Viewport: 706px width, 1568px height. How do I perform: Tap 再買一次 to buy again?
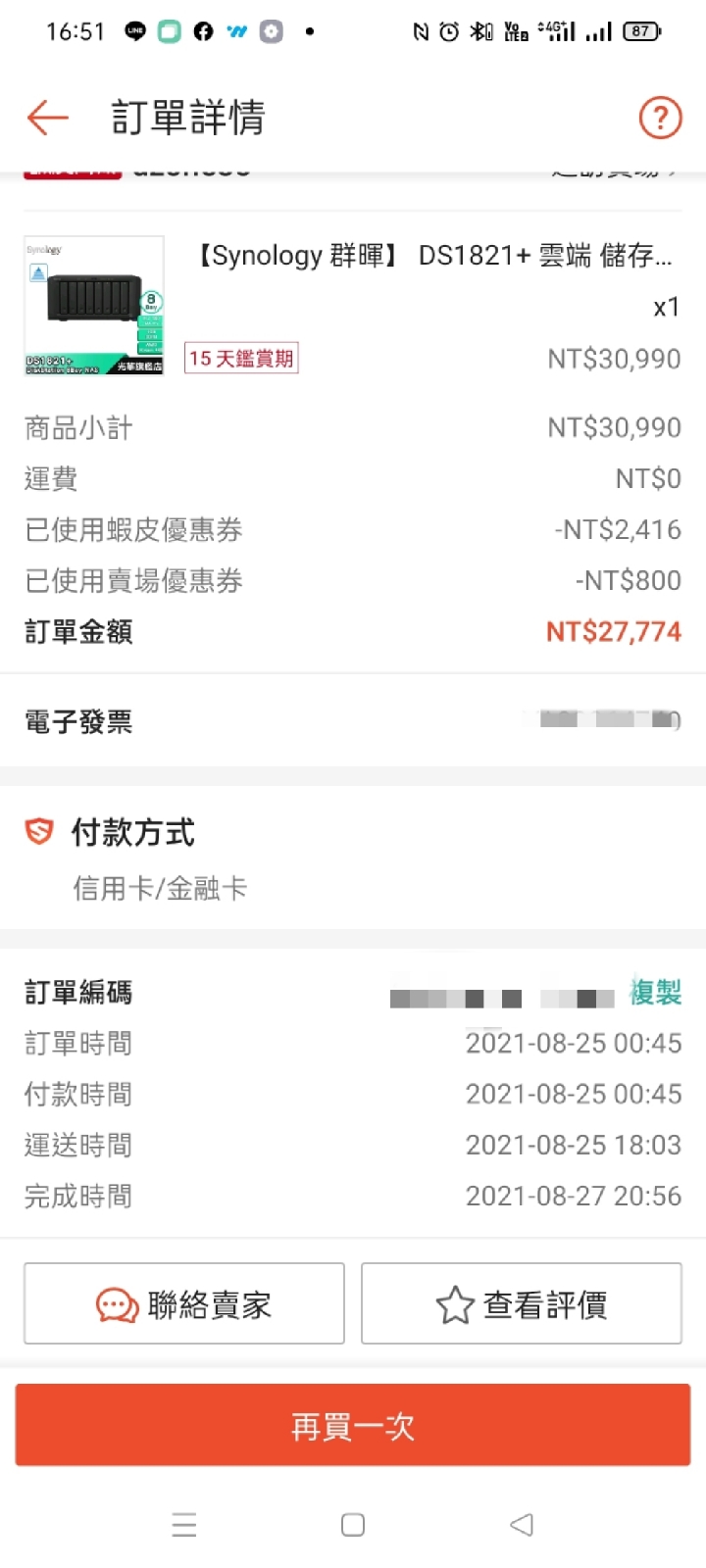pyautogui.click(x=353, y=1426)
